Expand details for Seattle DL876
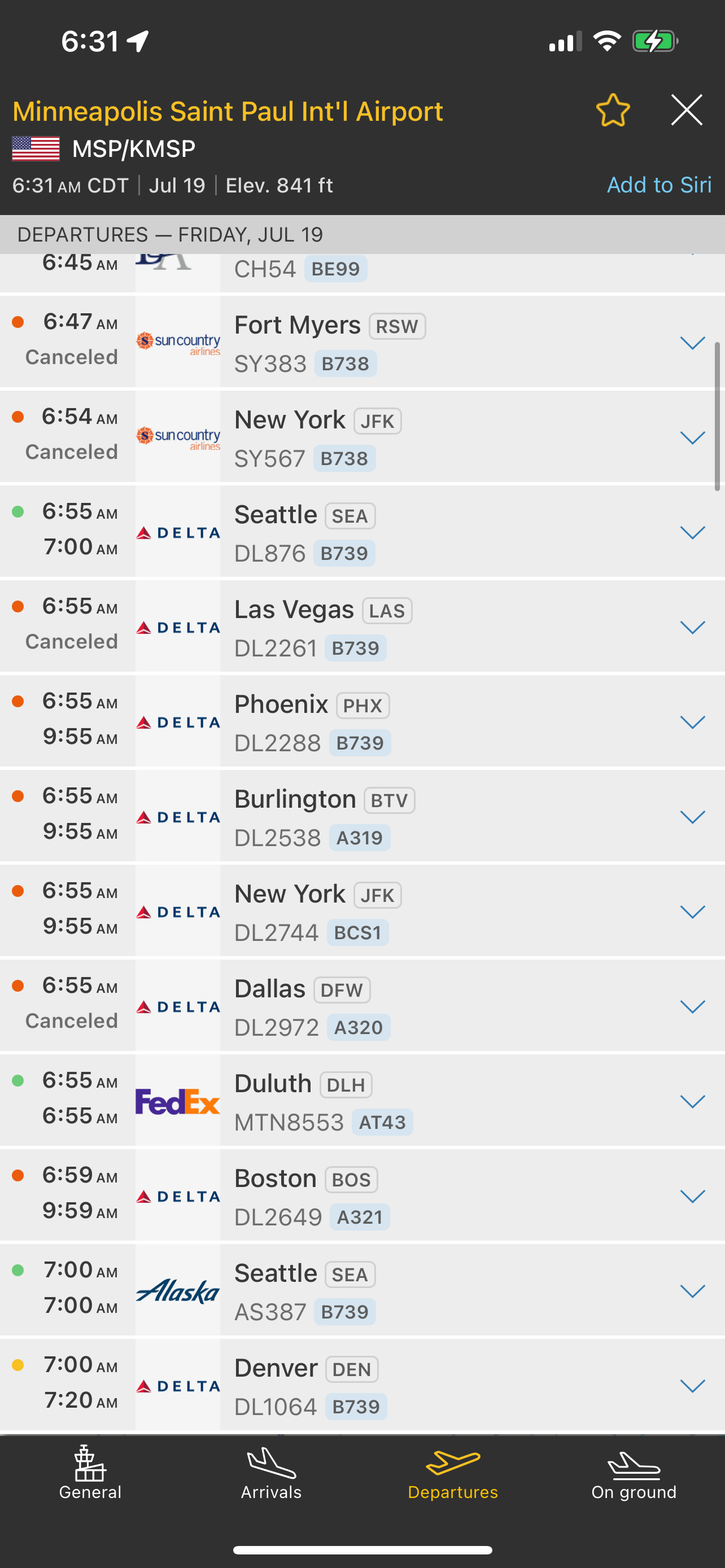725x1568 pixels. point(692,533)
